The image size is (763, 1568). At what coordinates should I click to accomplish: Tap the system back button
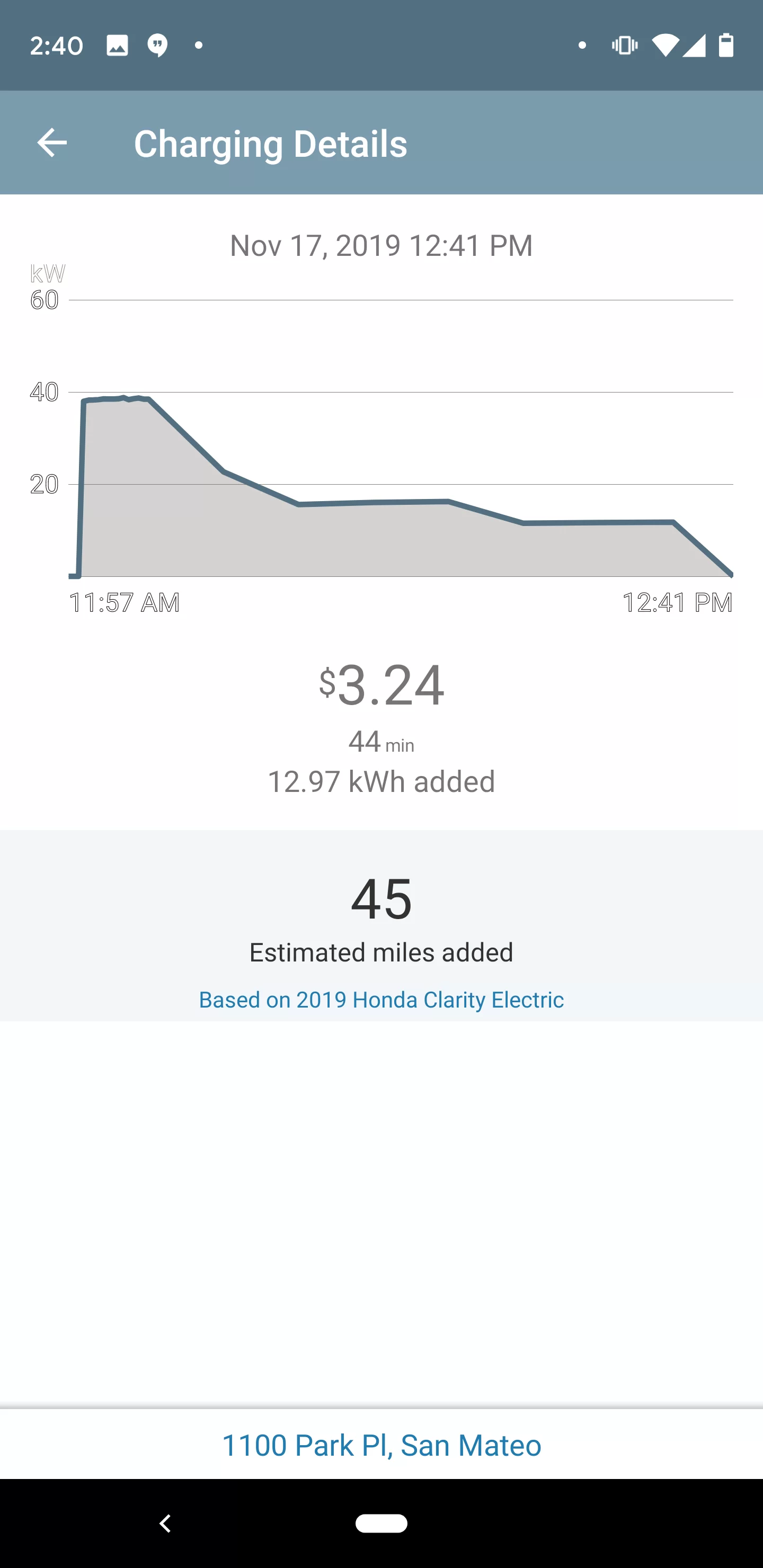165,1523
